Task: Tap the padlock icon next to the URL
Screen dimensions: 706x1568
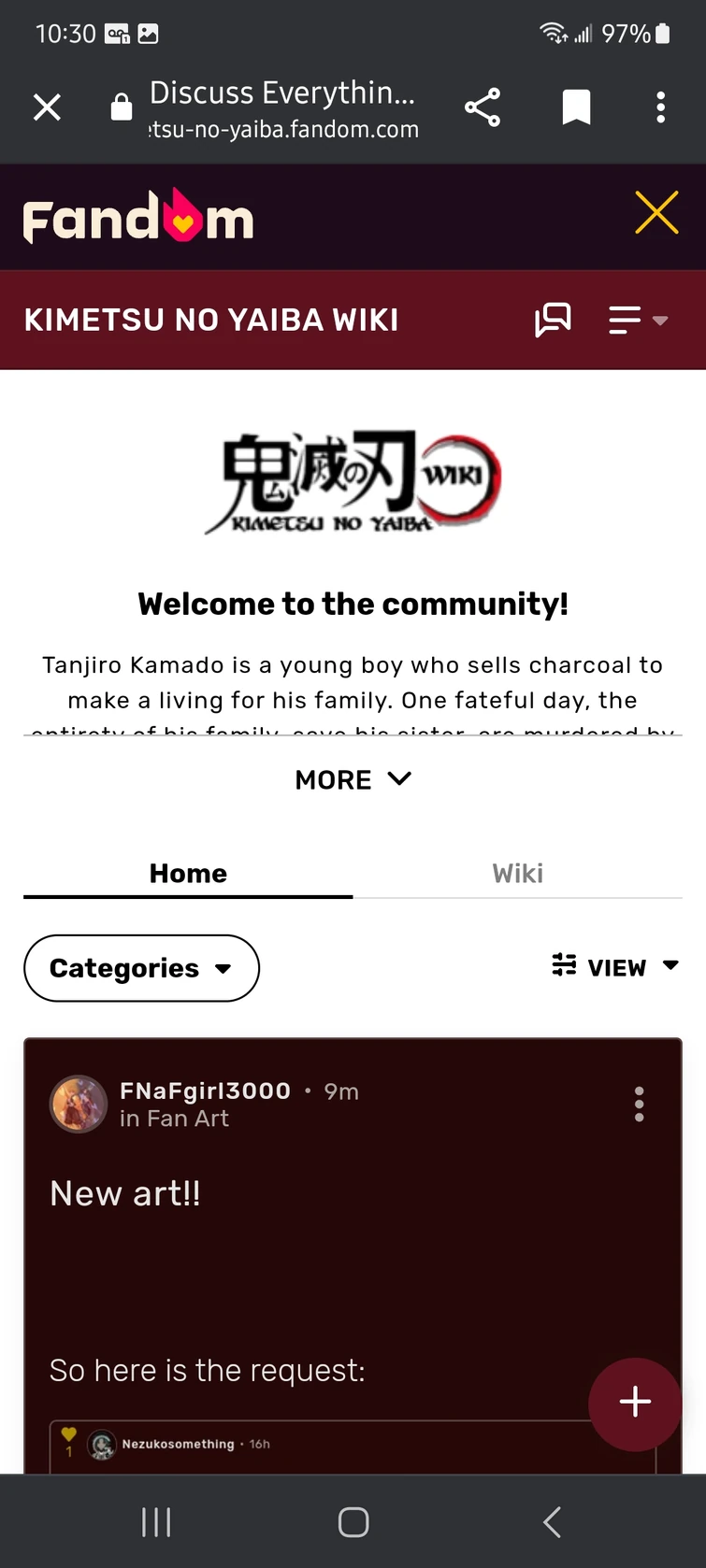Action: [121, 107]
